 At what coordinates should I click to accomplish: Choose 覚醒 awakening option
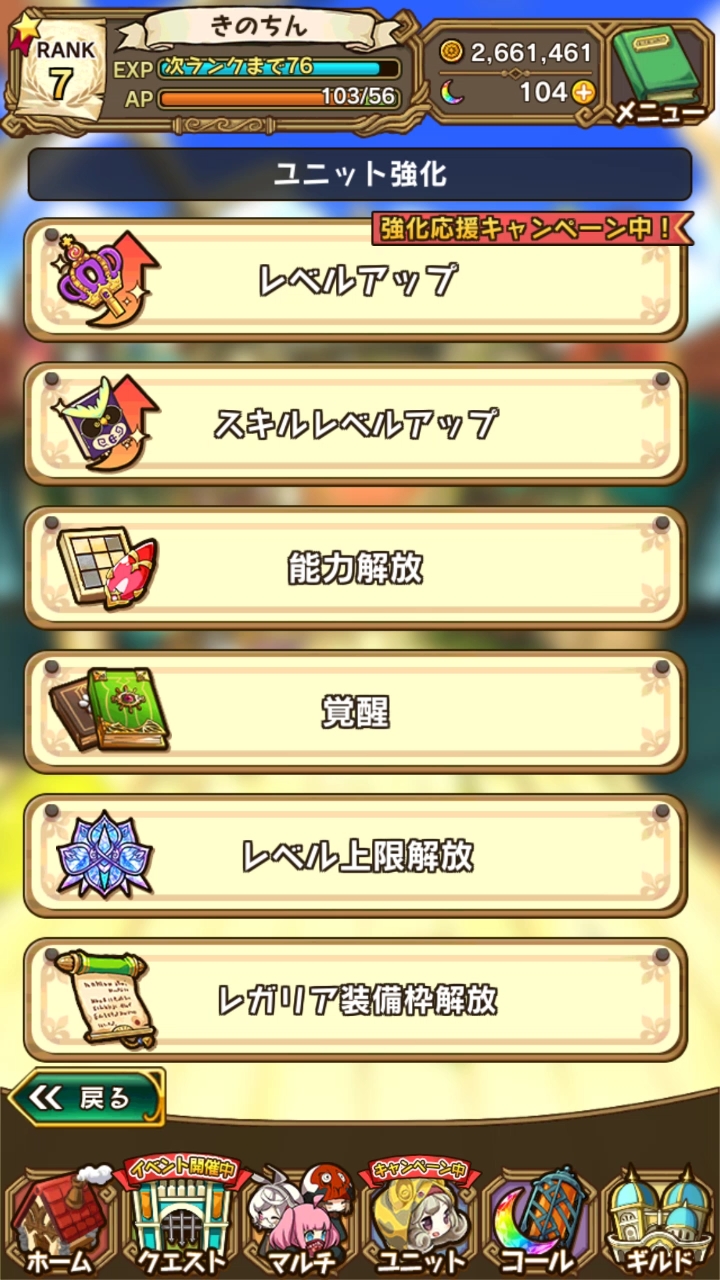pyautogui.click(x=356, y=712)
